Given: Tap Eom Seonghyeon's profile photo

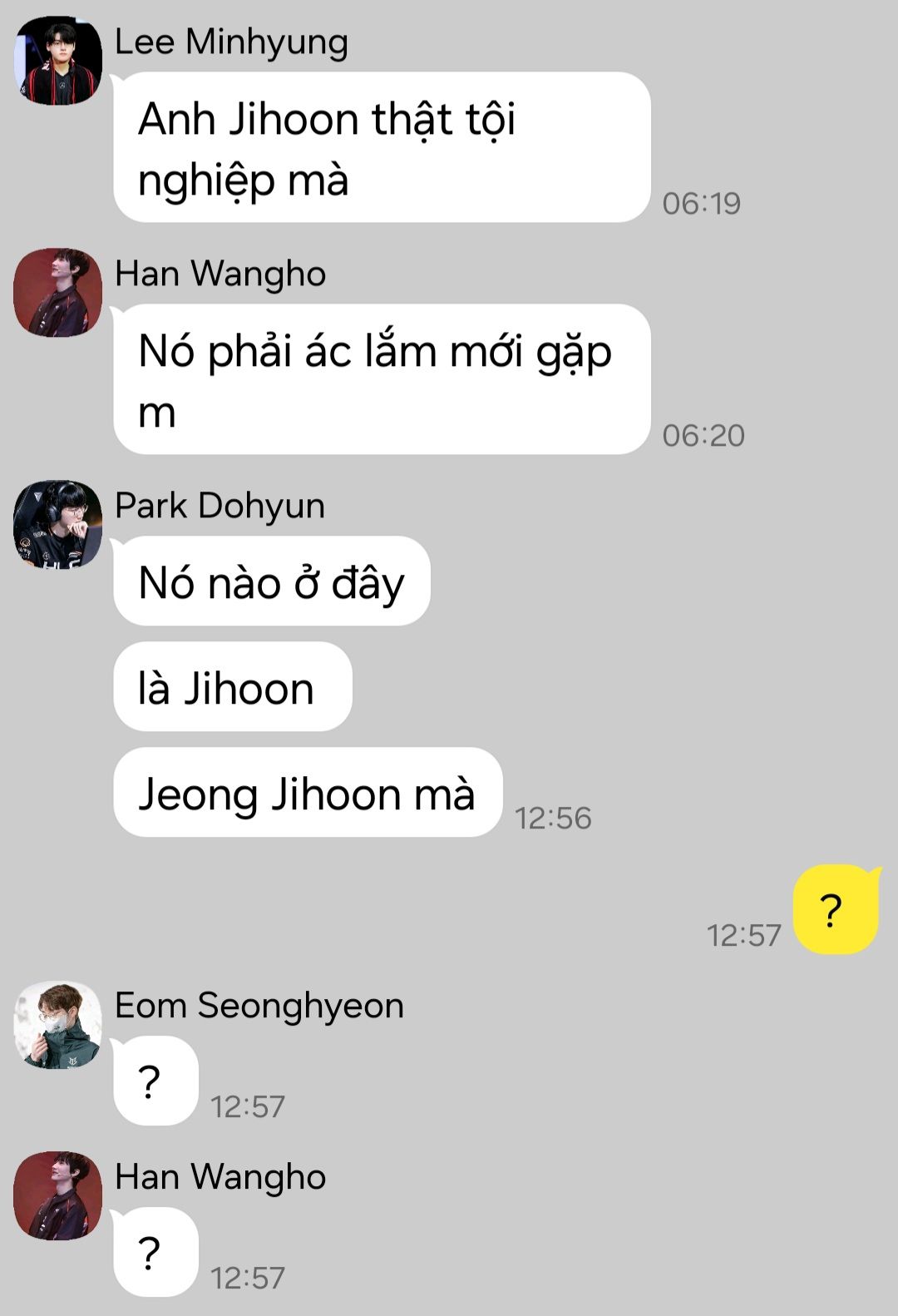Looking at the screenshot, I should [x=58, y=1024].
